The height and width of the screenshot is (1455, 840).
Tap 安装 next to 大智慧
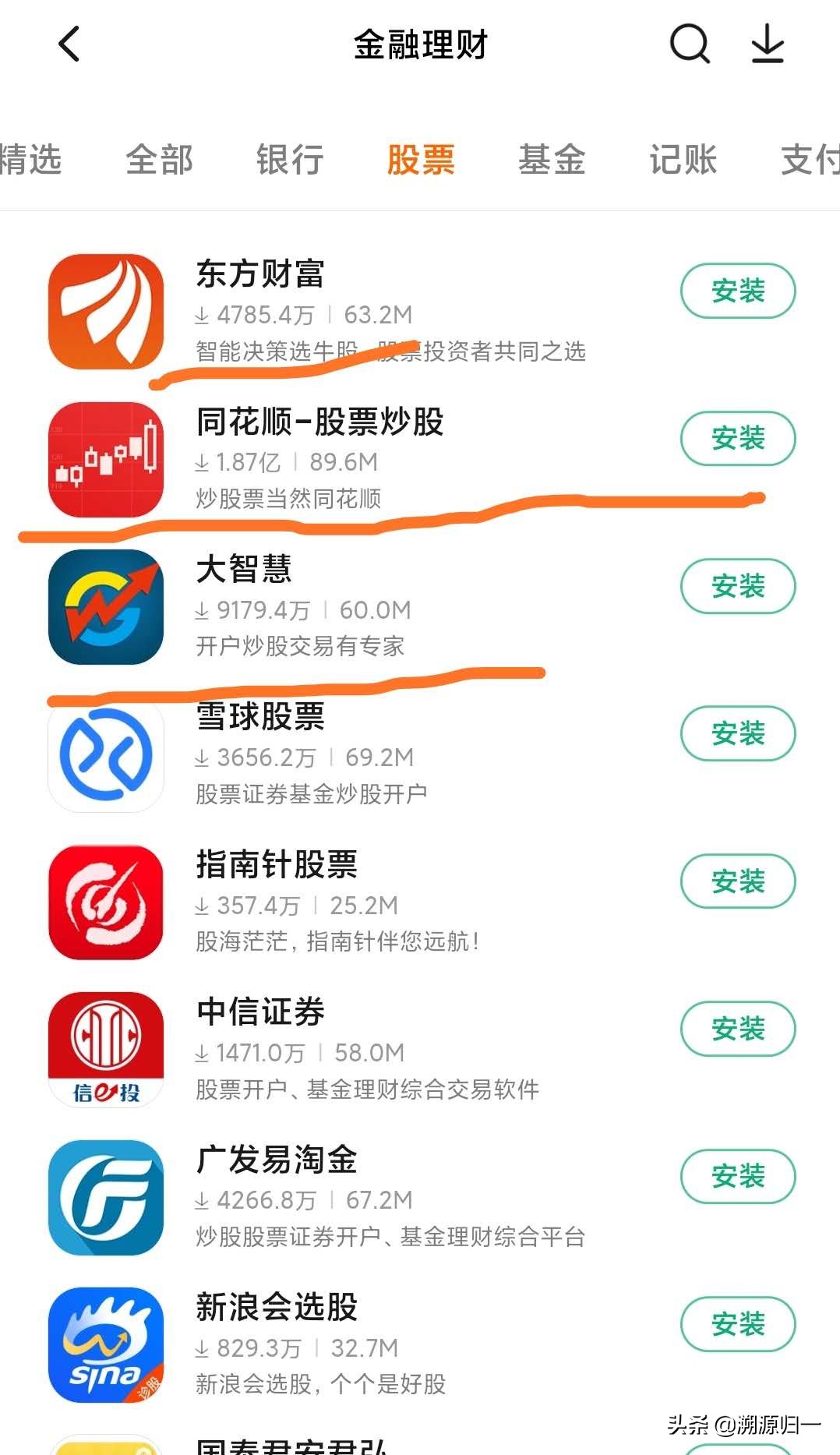point(737,586)
